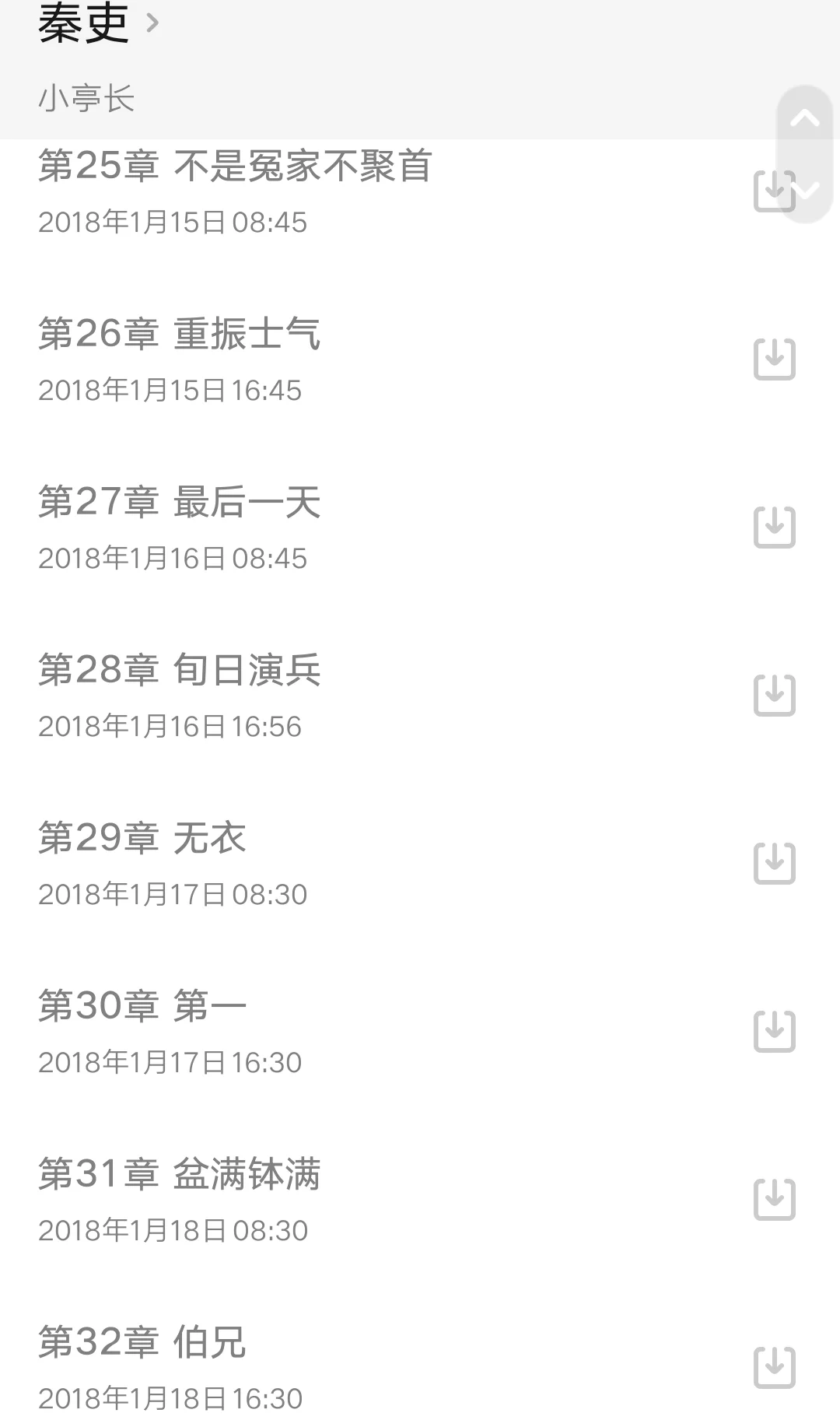Image resolution: width=840 pixels, height=1427 pixels.
Task: Download chapter 第30章 第一
Action: tap(775, 1032)
